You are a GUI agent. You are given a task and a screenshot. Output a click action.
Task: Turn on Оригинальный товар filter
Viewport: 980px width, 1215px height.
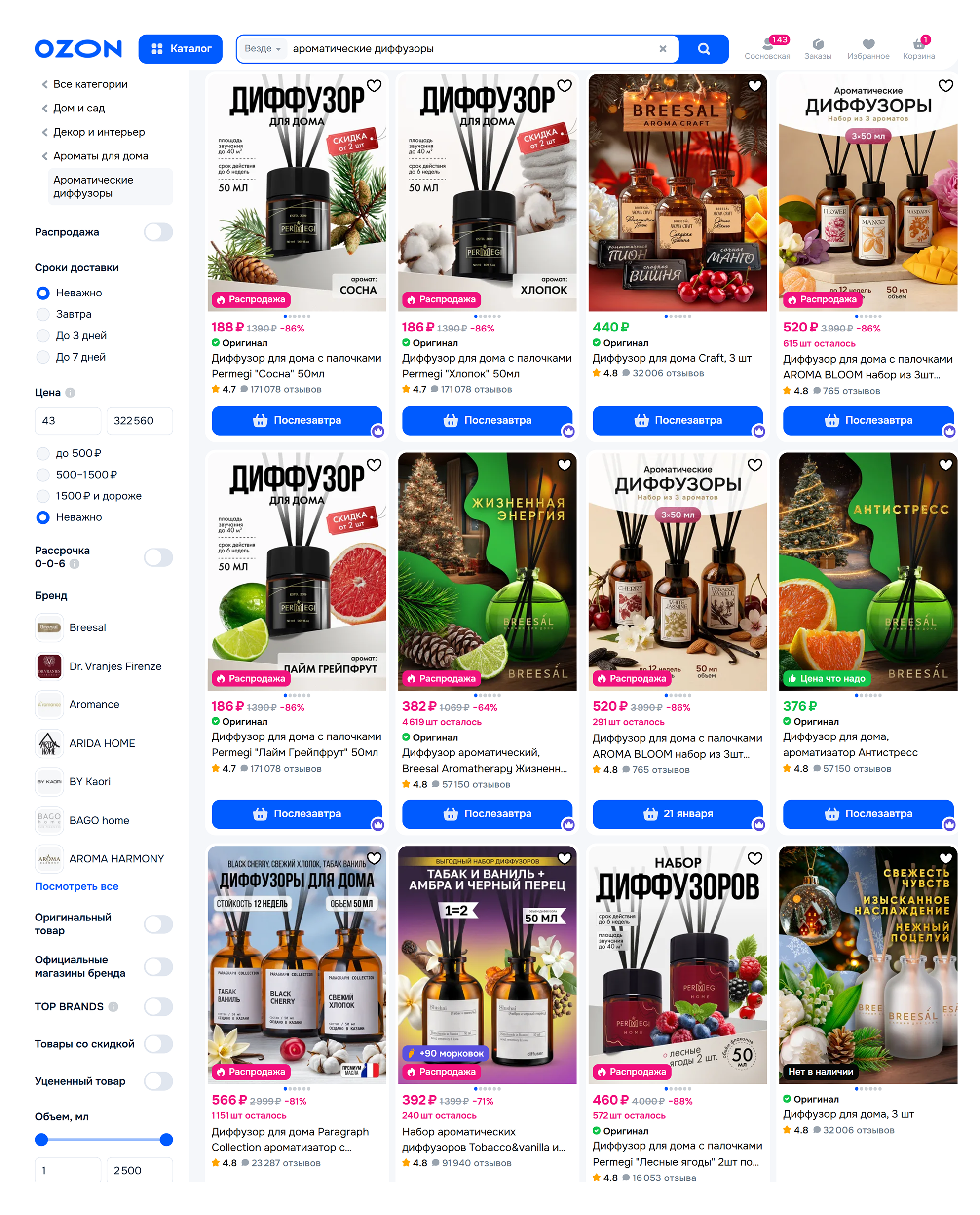click(x=158, y=924)
